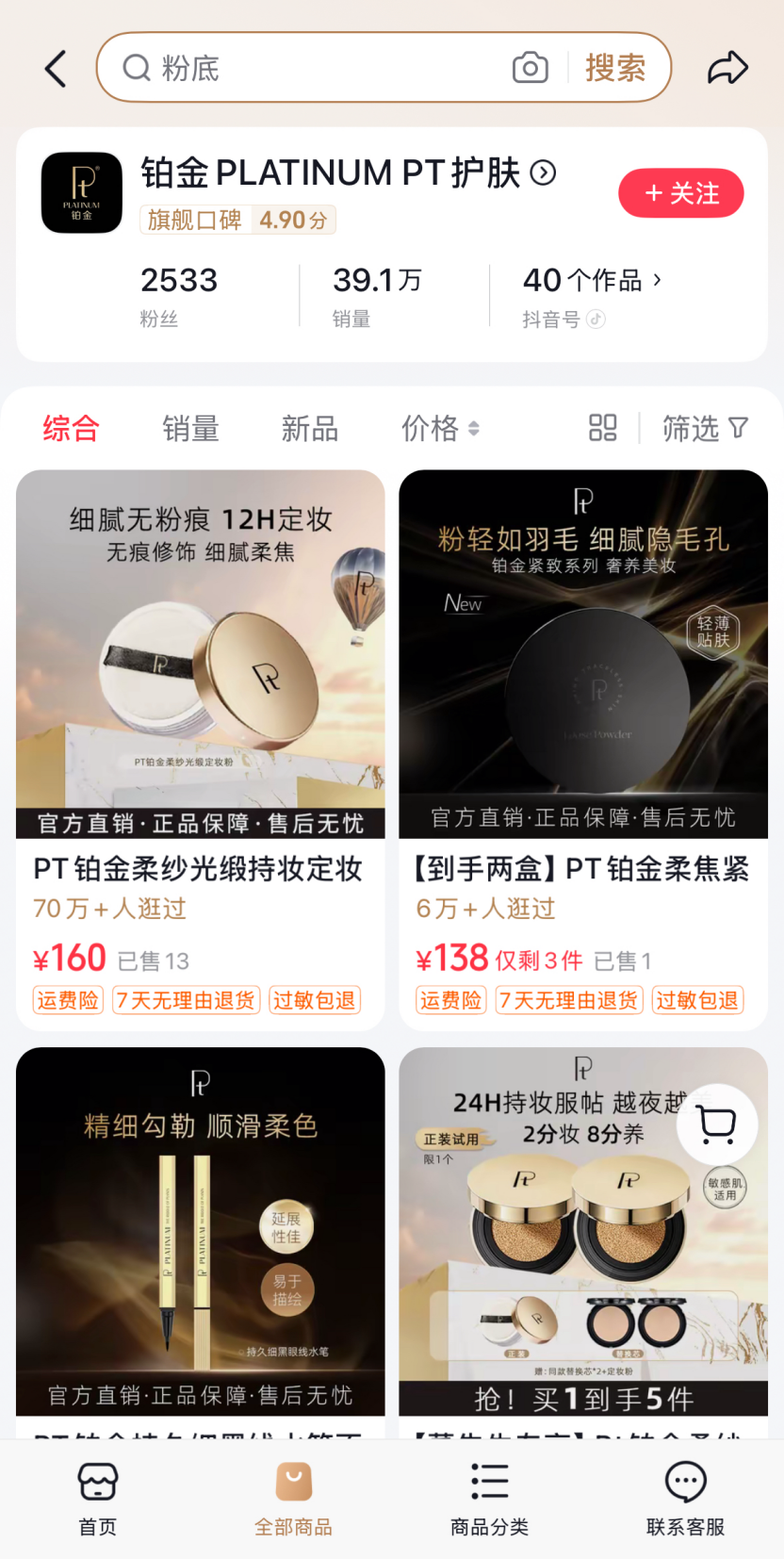Go back using the top arrow
The image size is (784, 1559).
57,69
